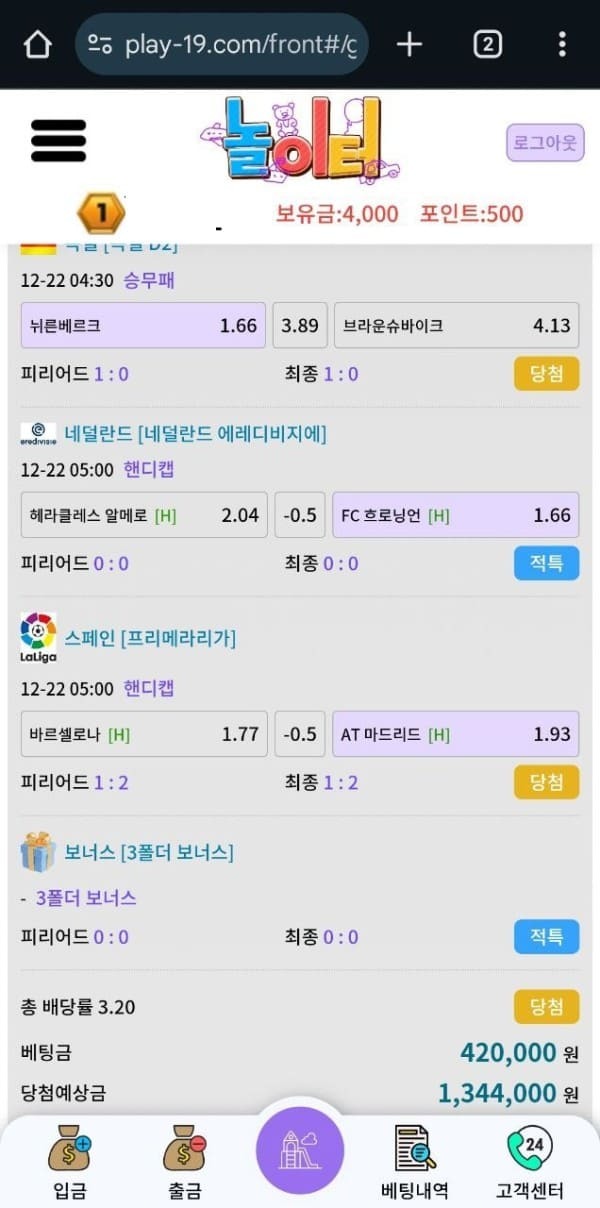
Task: Open a new browser tab
Action: pos(409,45)
